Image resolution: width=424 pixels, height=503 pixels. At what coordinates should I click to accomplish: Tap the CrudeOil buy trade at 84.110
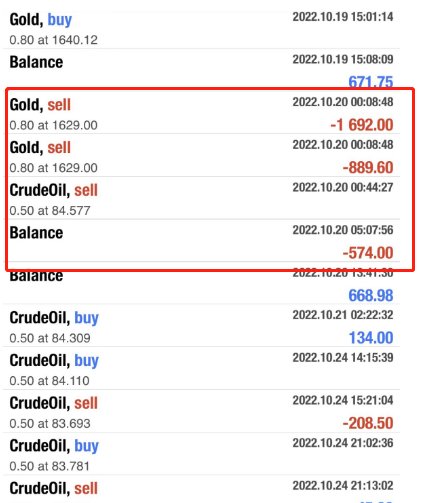tap(201, 368)
